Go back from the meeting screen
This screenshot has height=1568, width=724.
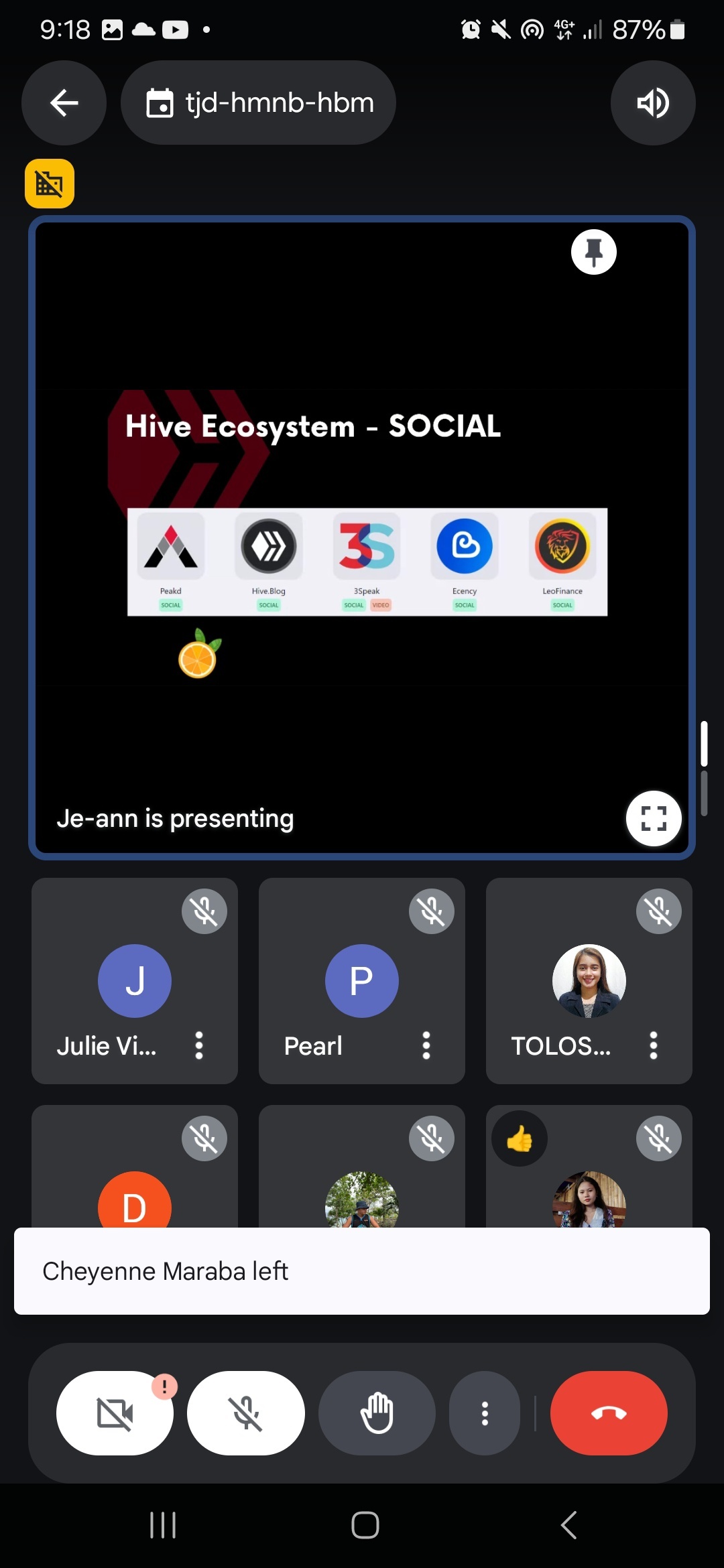point(64,103)
